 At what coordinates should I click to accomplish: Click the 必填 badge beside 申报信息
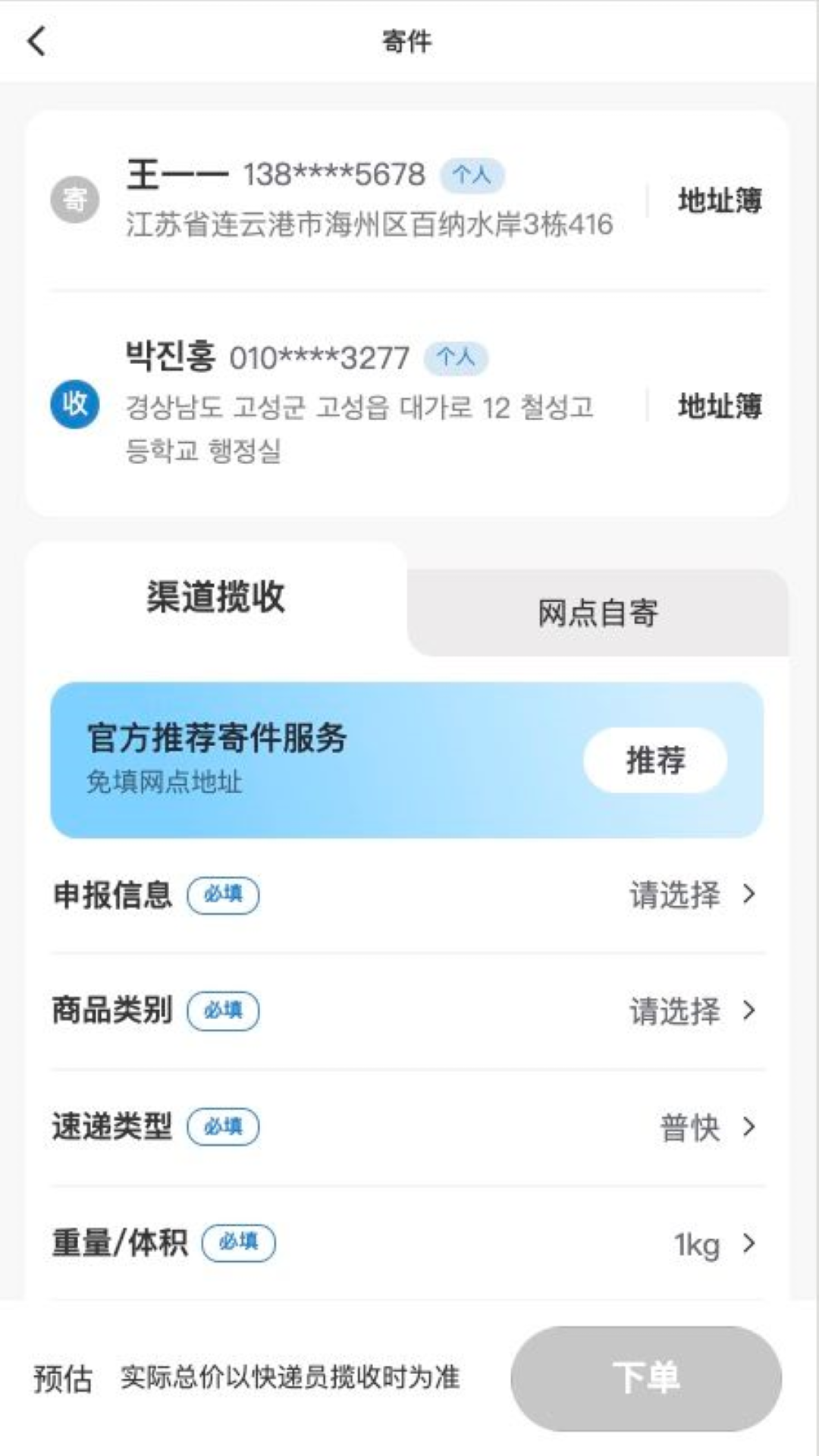point(224,896)
